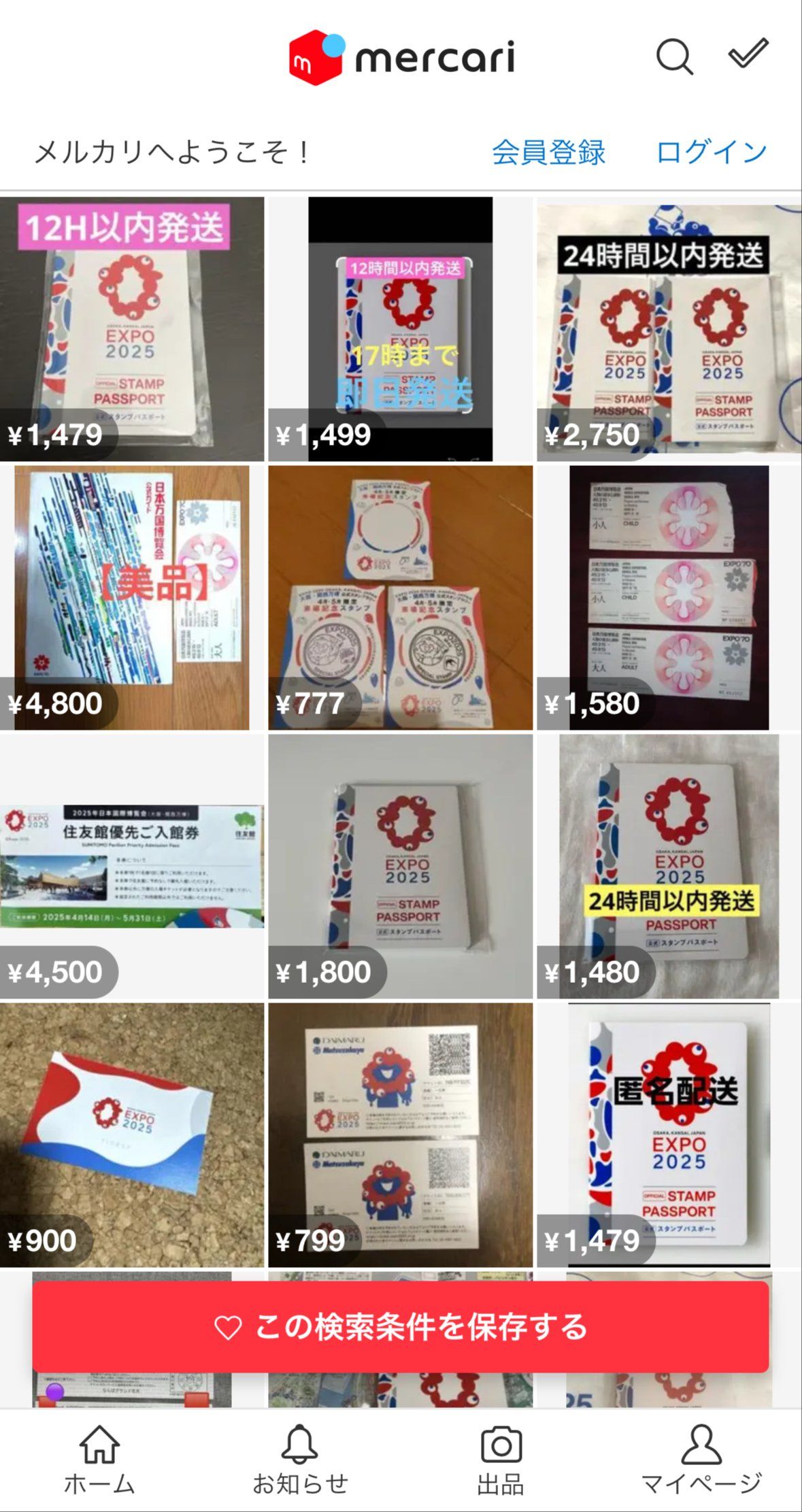Open the ¥4,800 美品 guidebook listing

(x=132, y=597)
